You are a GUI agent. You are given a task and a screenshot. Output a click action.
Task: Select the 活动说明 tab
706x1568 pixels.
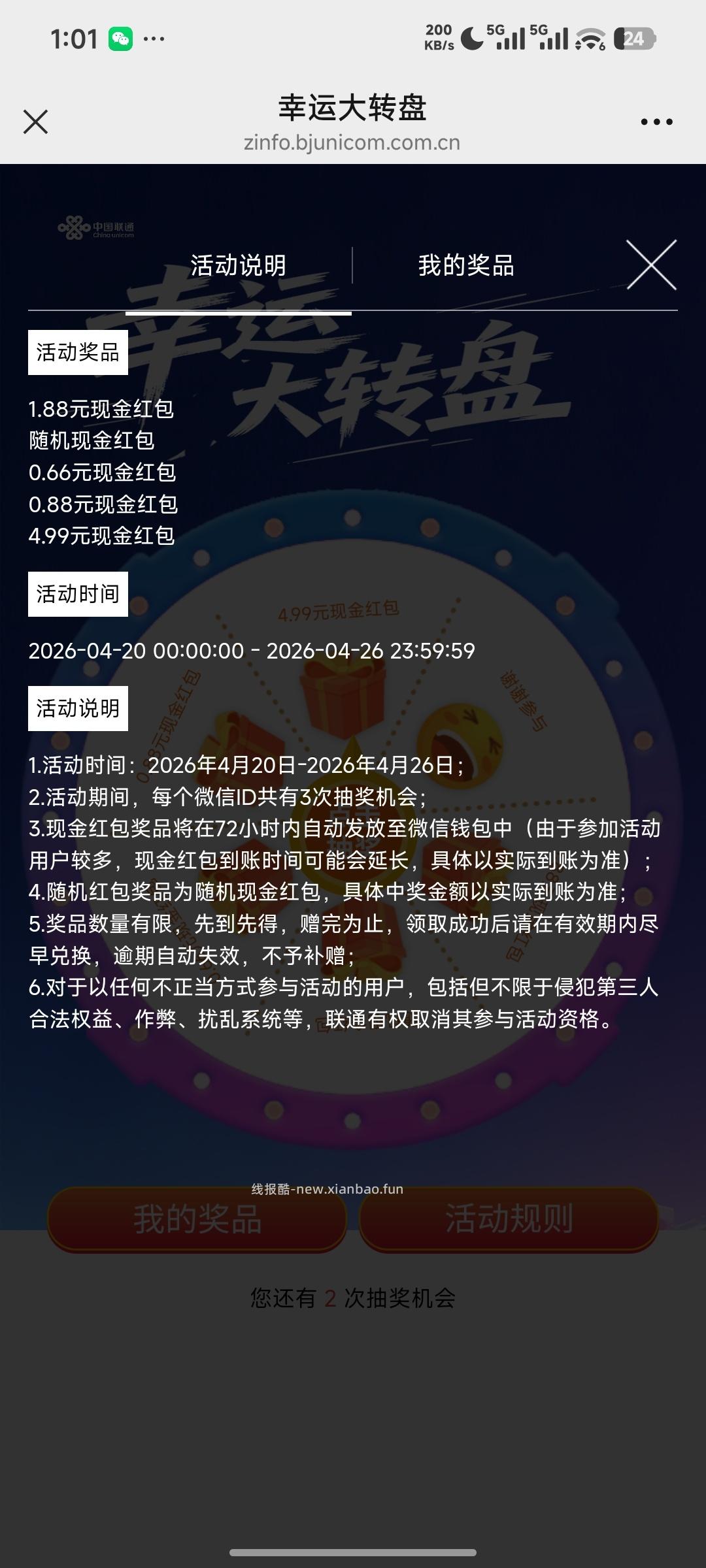pos(239,263)
